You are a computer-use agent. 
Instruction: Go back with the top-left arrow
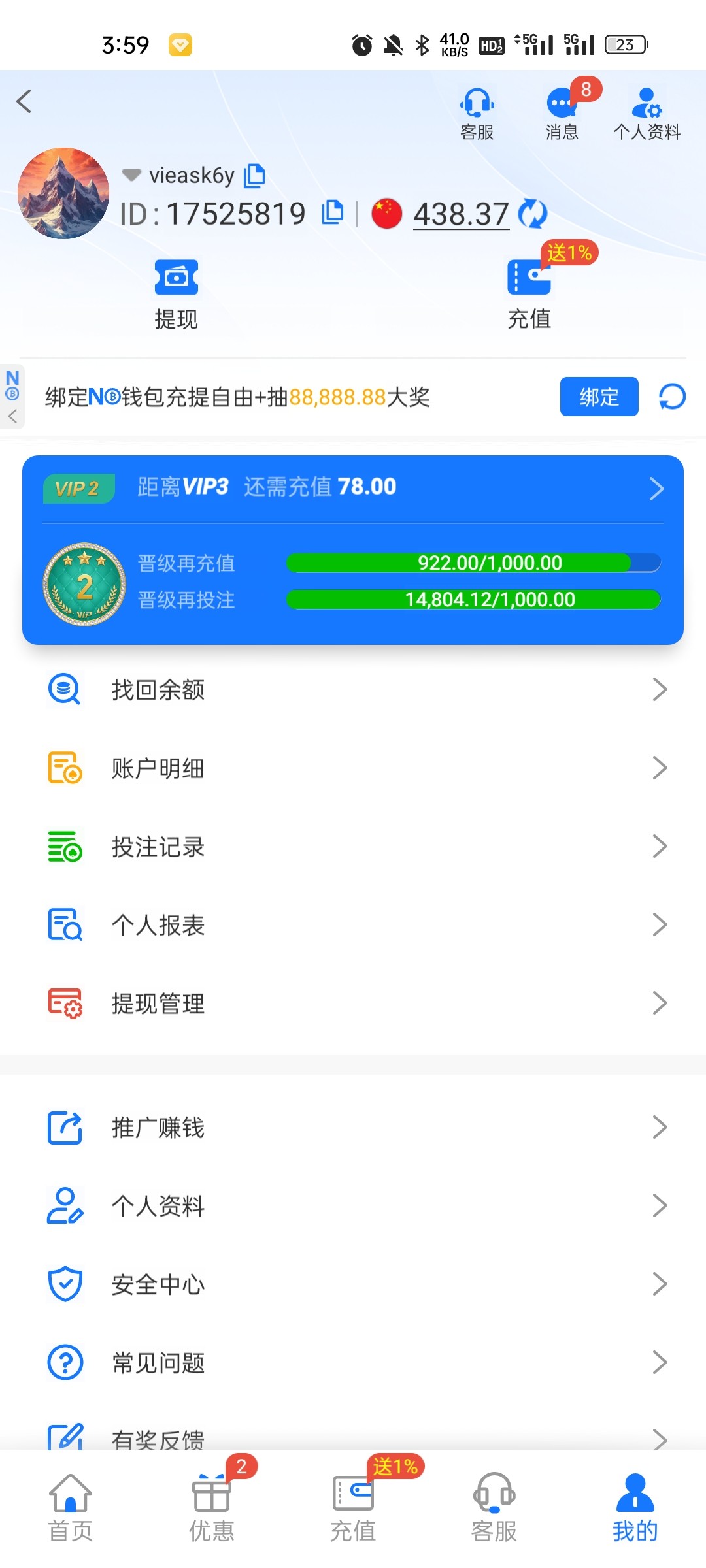click(24, 102)
